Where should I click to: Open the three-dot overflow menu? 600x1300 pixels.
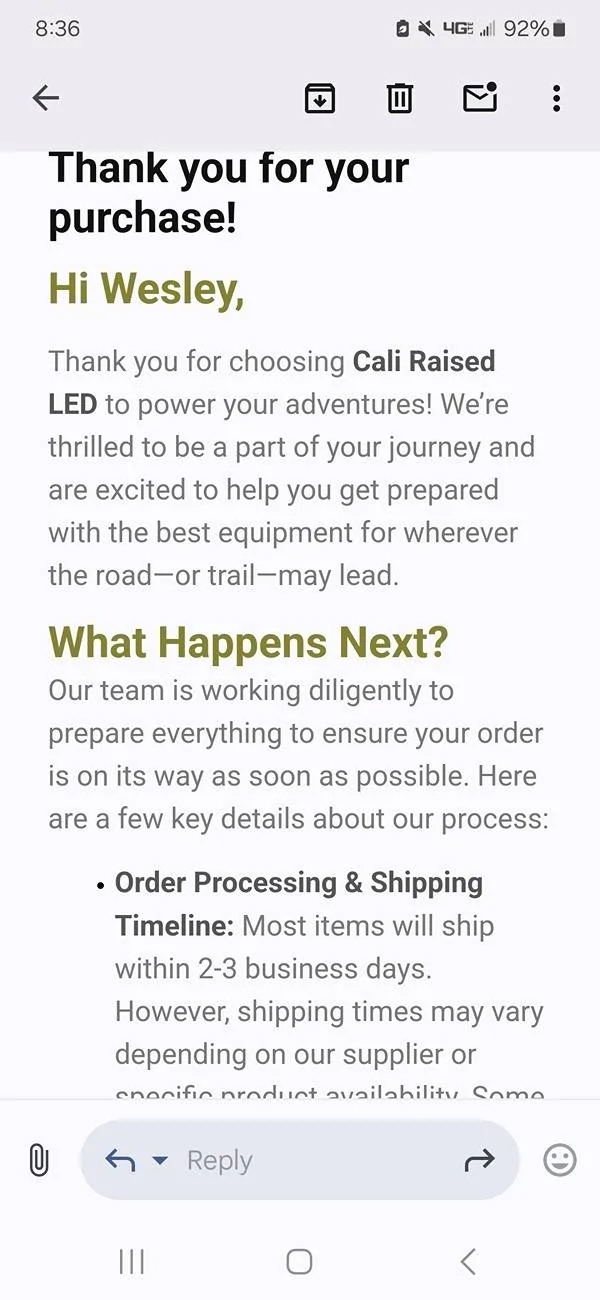coord(556,98)
